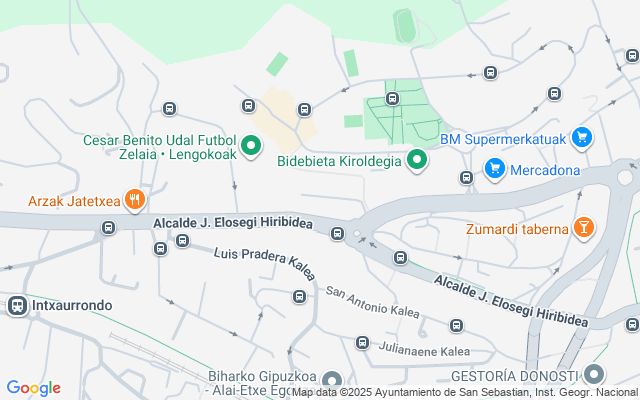The width and height of the screenshot is (640, 400).
Task: Open the BM Supermerkatuak shopping pin
Action: pos(582,138)
